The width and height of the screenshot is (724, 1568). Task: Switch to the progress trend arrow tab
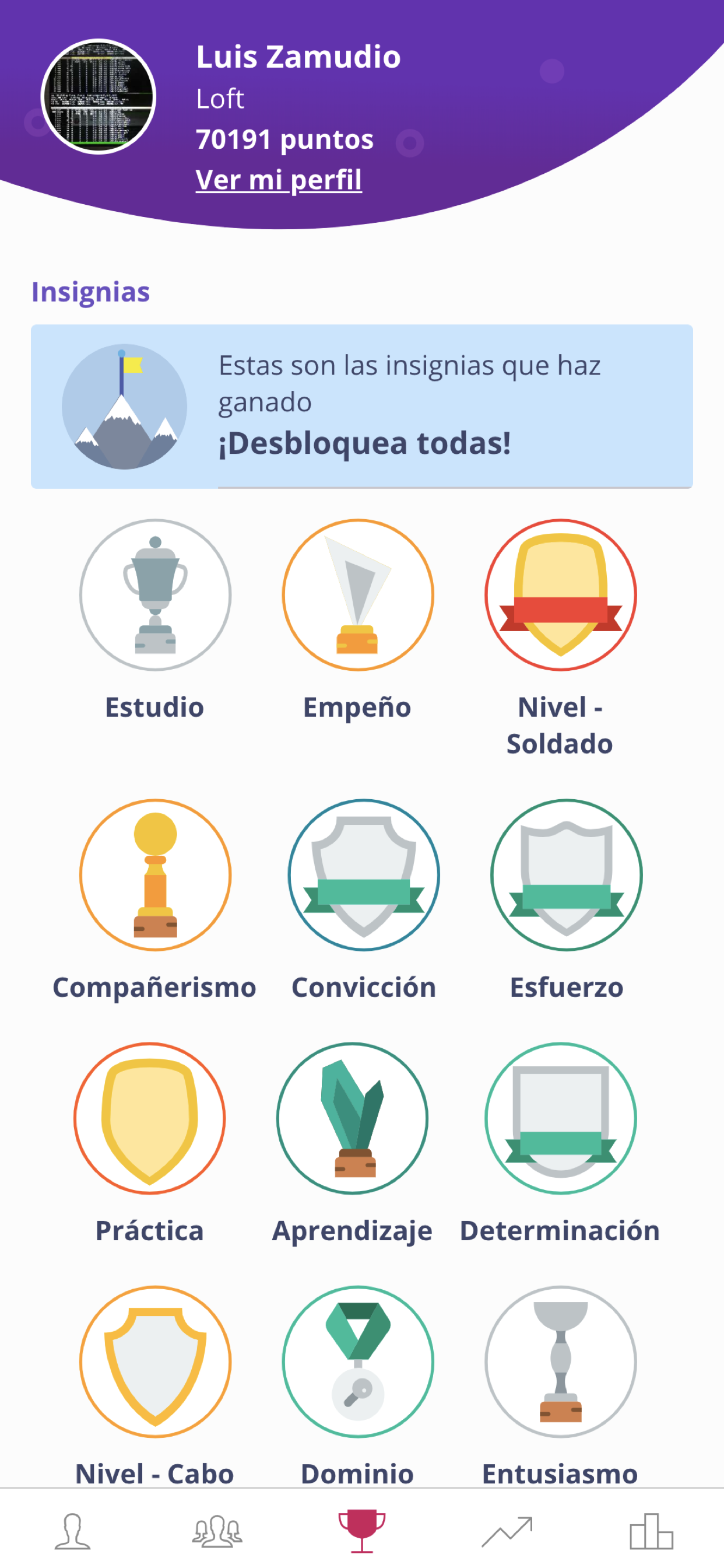507,1531
